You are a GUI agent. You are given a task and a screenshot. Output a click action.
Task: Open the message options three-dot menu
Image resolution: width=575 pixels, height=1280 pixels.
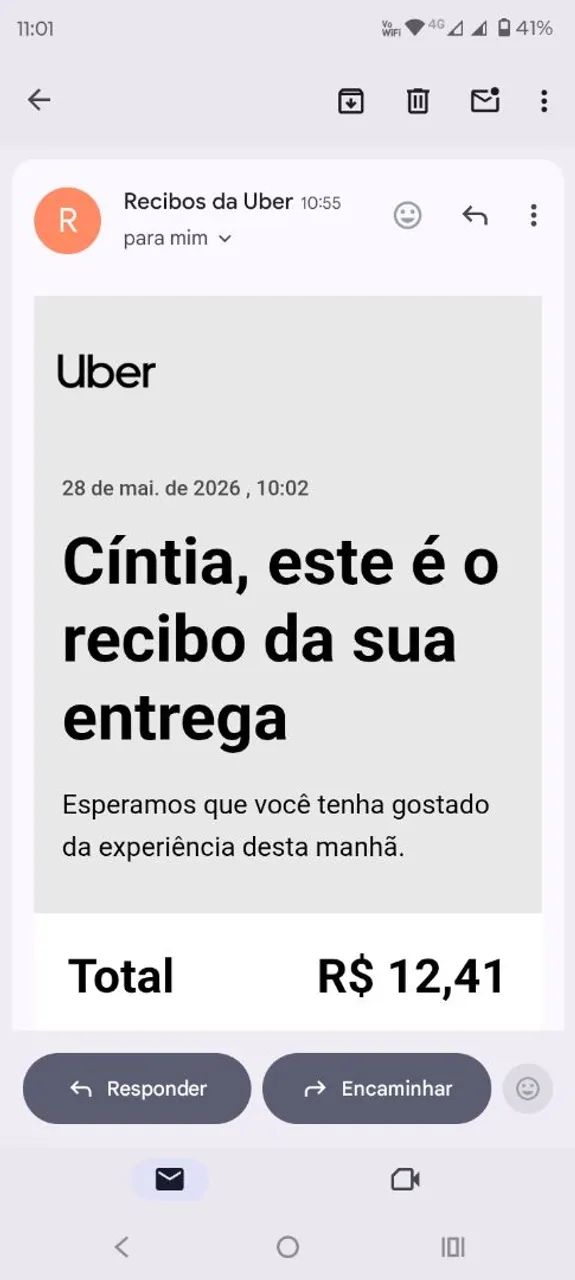point(534,215)
